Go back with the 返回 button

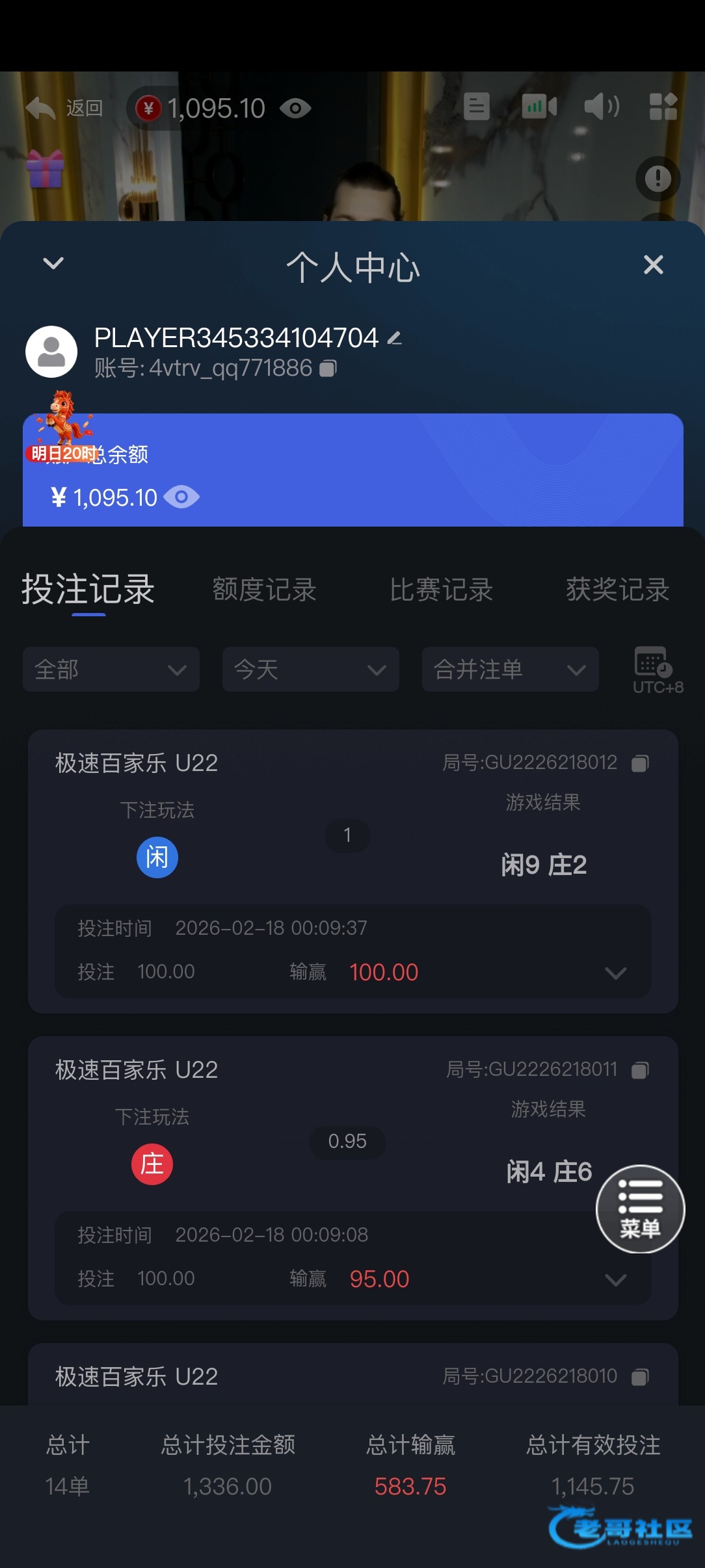tap(65, 108)
